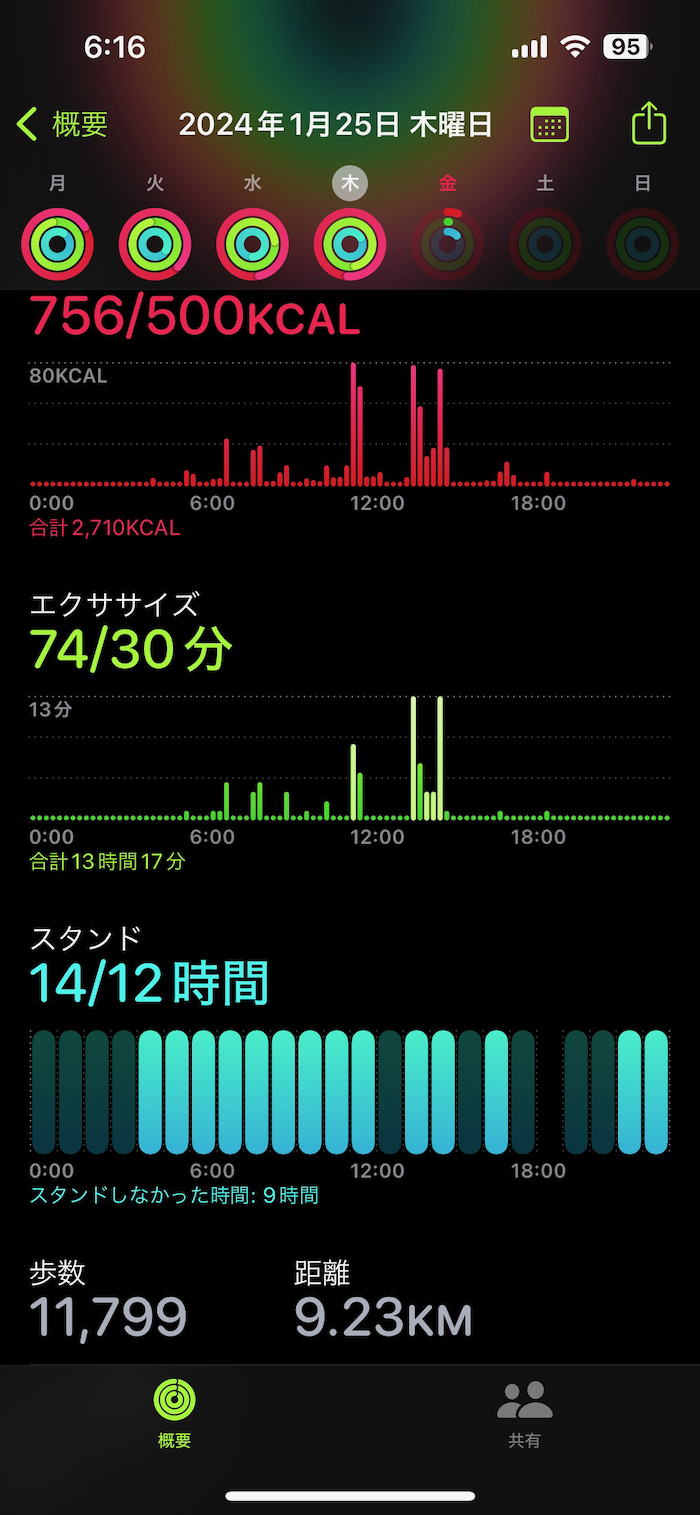
Task: Select Thursday (木) activity rings
Action: (x=350, y=243)
